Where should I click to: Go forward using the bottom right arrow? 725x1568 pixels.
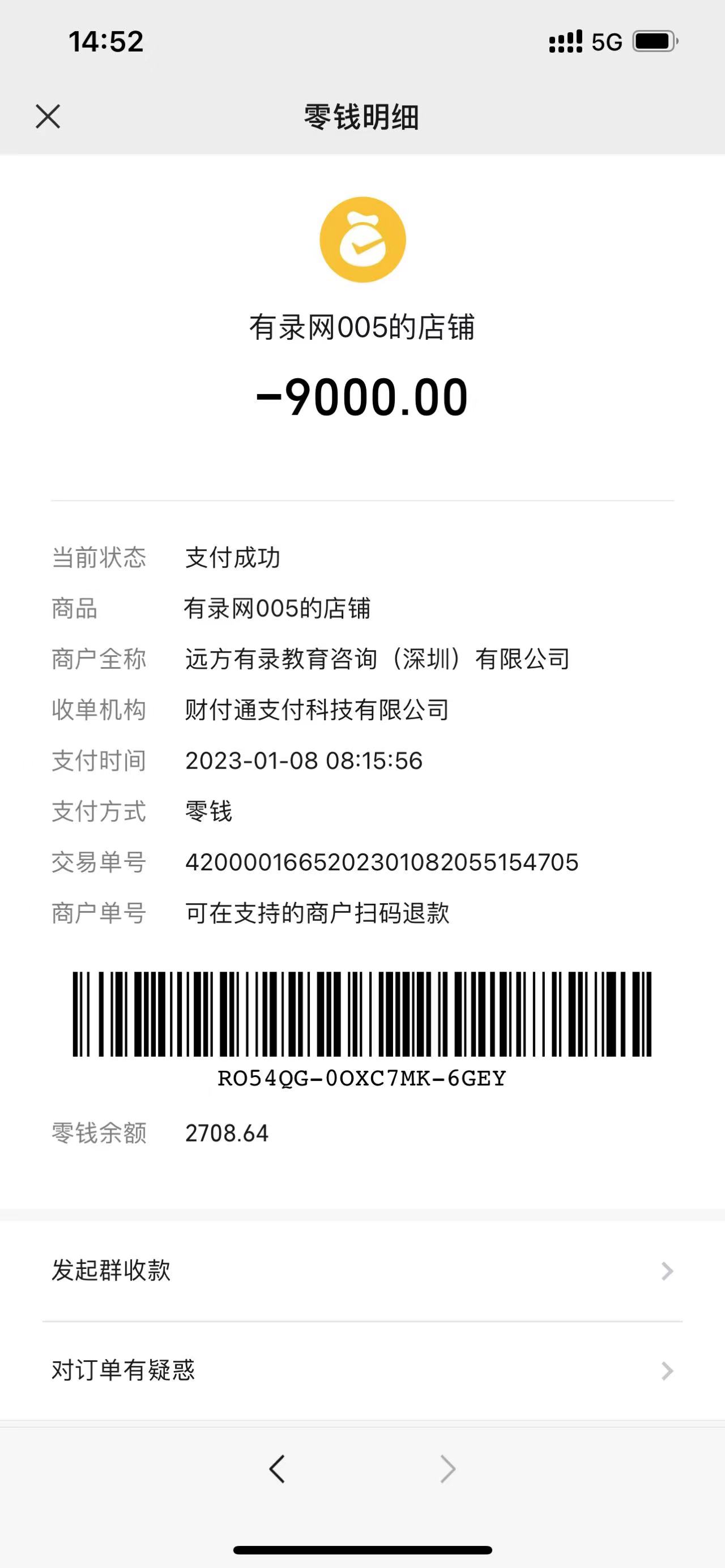[x=447, y=1469]
